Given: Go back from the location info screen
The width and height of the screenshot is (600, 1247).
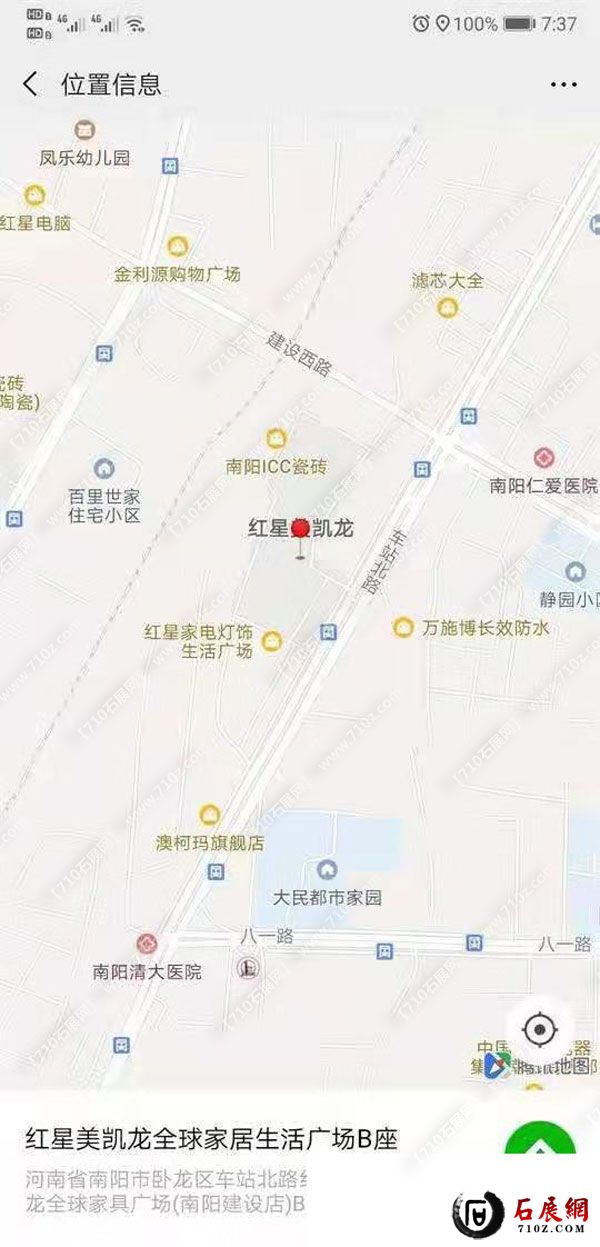Looking at the screenshot, I should (x=31, y=84).
